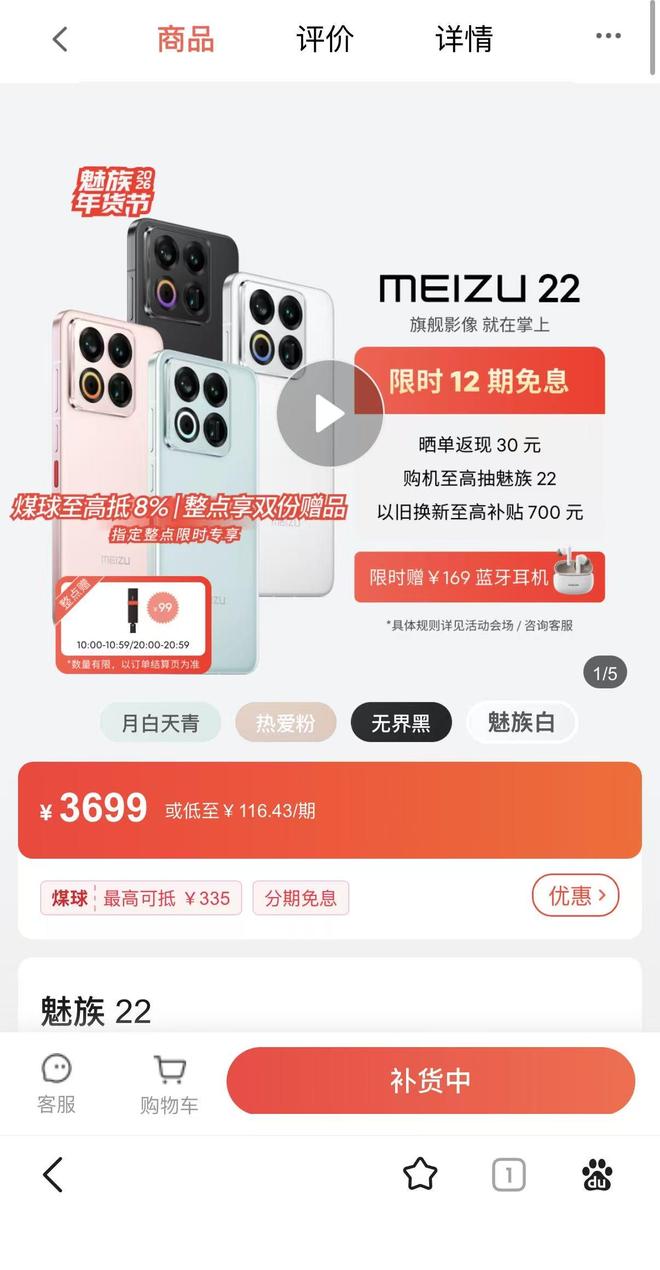Choose the 魅族白 color option
The width and height of the screenshot is (660, 1270).
pos(521,723)
